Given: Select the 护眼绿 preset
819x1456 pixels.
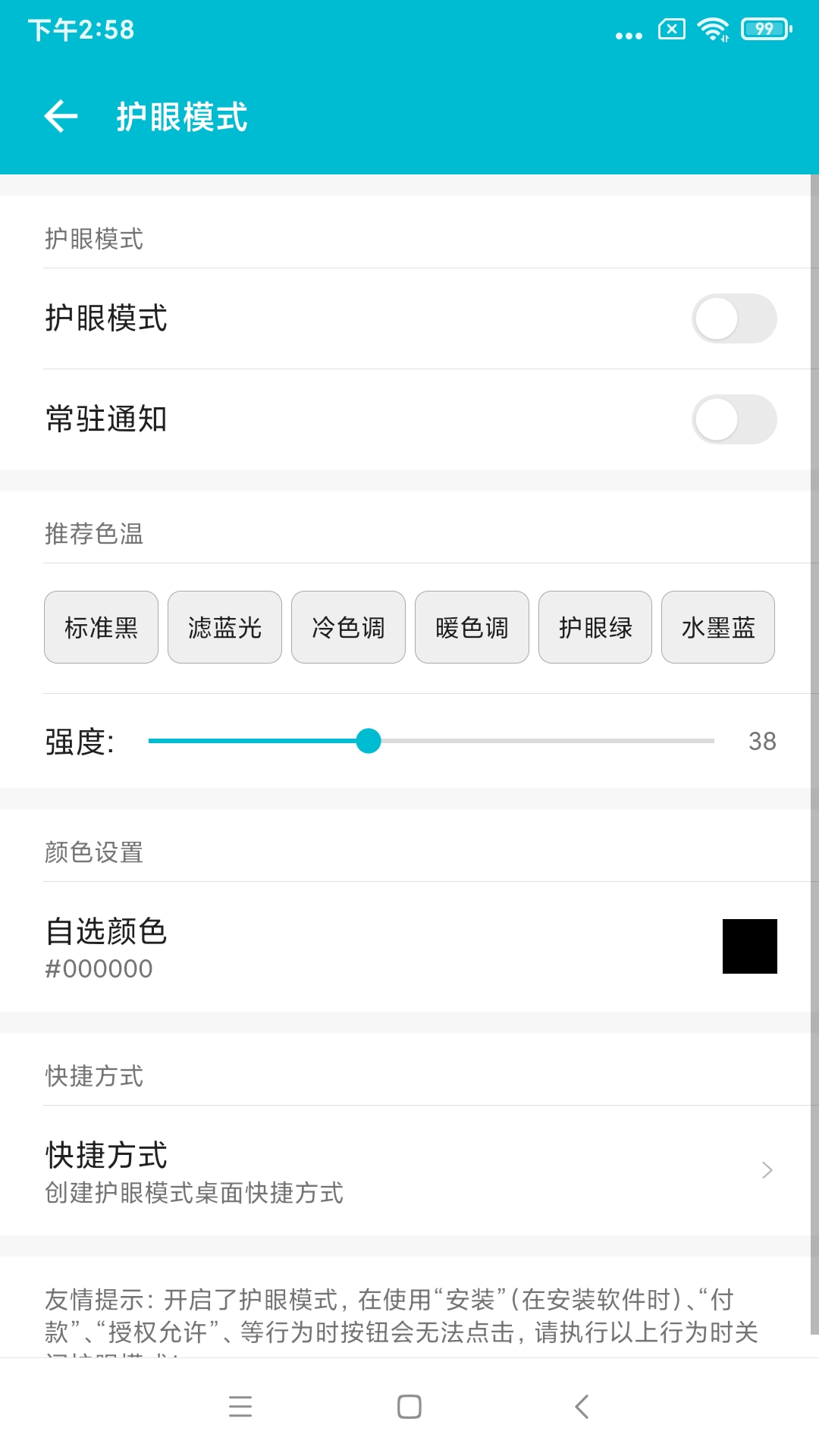Looking at the screenshot, I should pyautogui.click(x=595, y=627).
